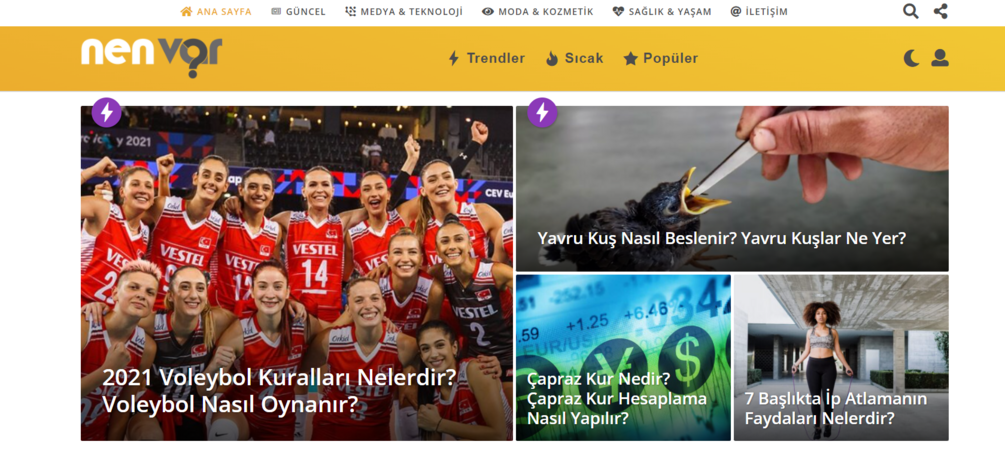Go to Ana Sayfa
Viewport: 1005px width, 472px height.
[x=216, y=12]
